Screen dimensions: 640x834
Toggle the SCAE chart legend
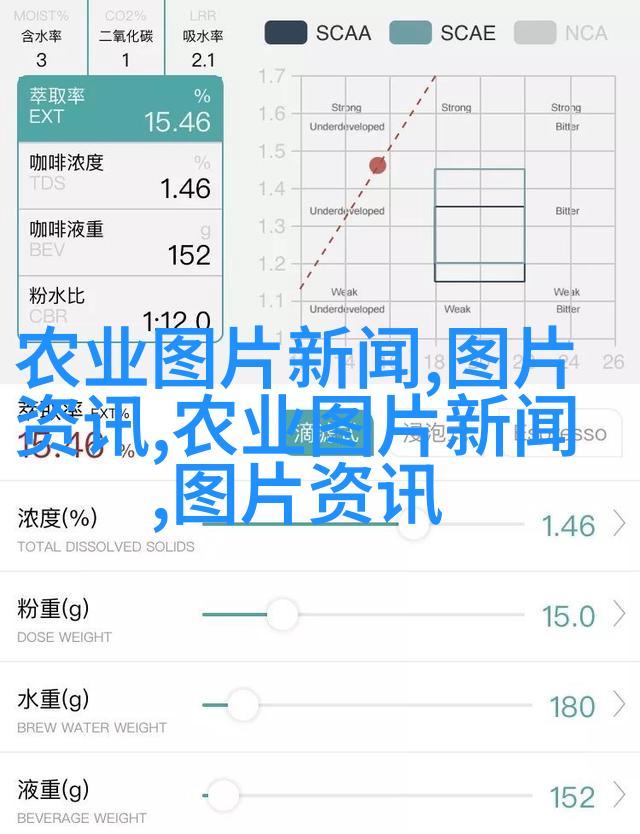pos(443,33)
